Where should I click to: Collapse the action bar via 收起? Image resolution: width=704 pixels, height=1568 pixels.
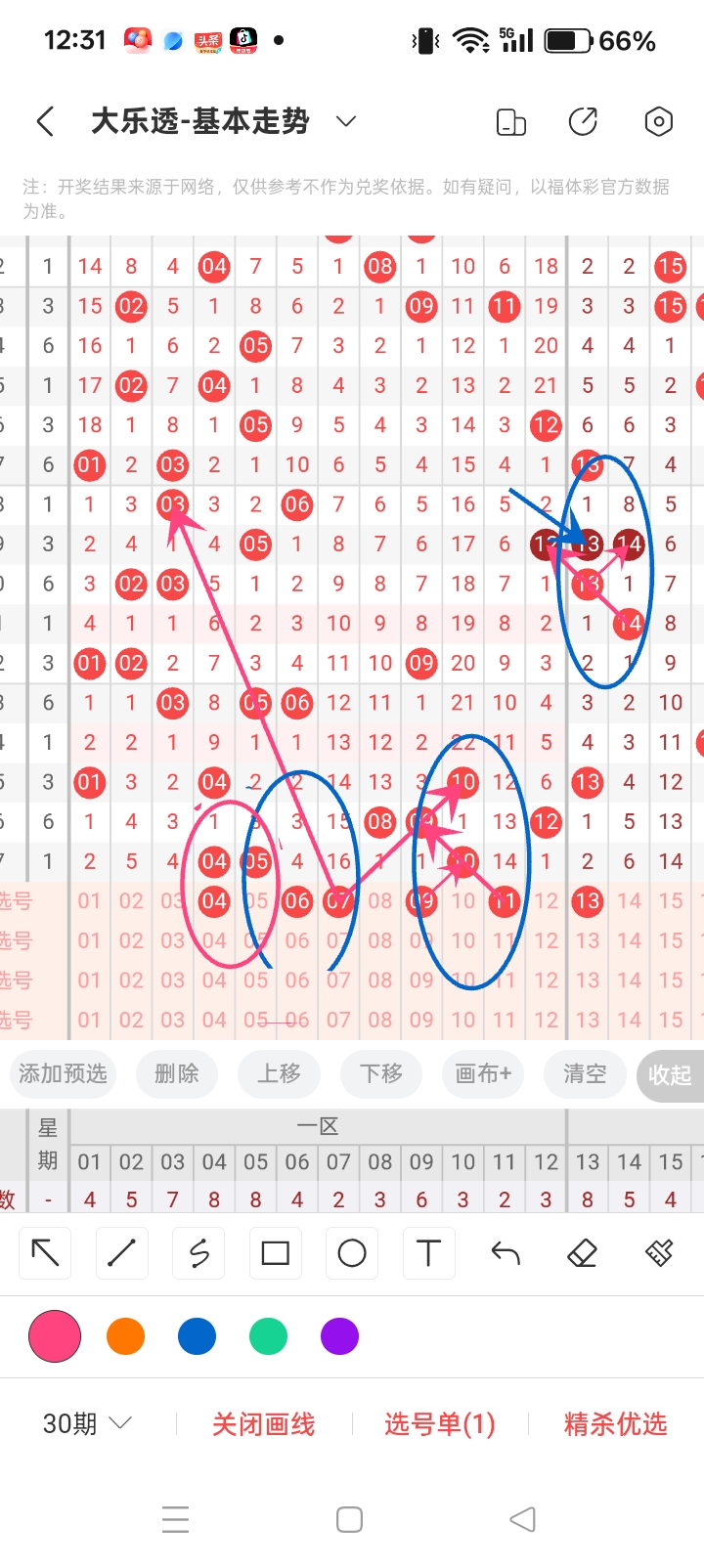tap(670, 1074)
